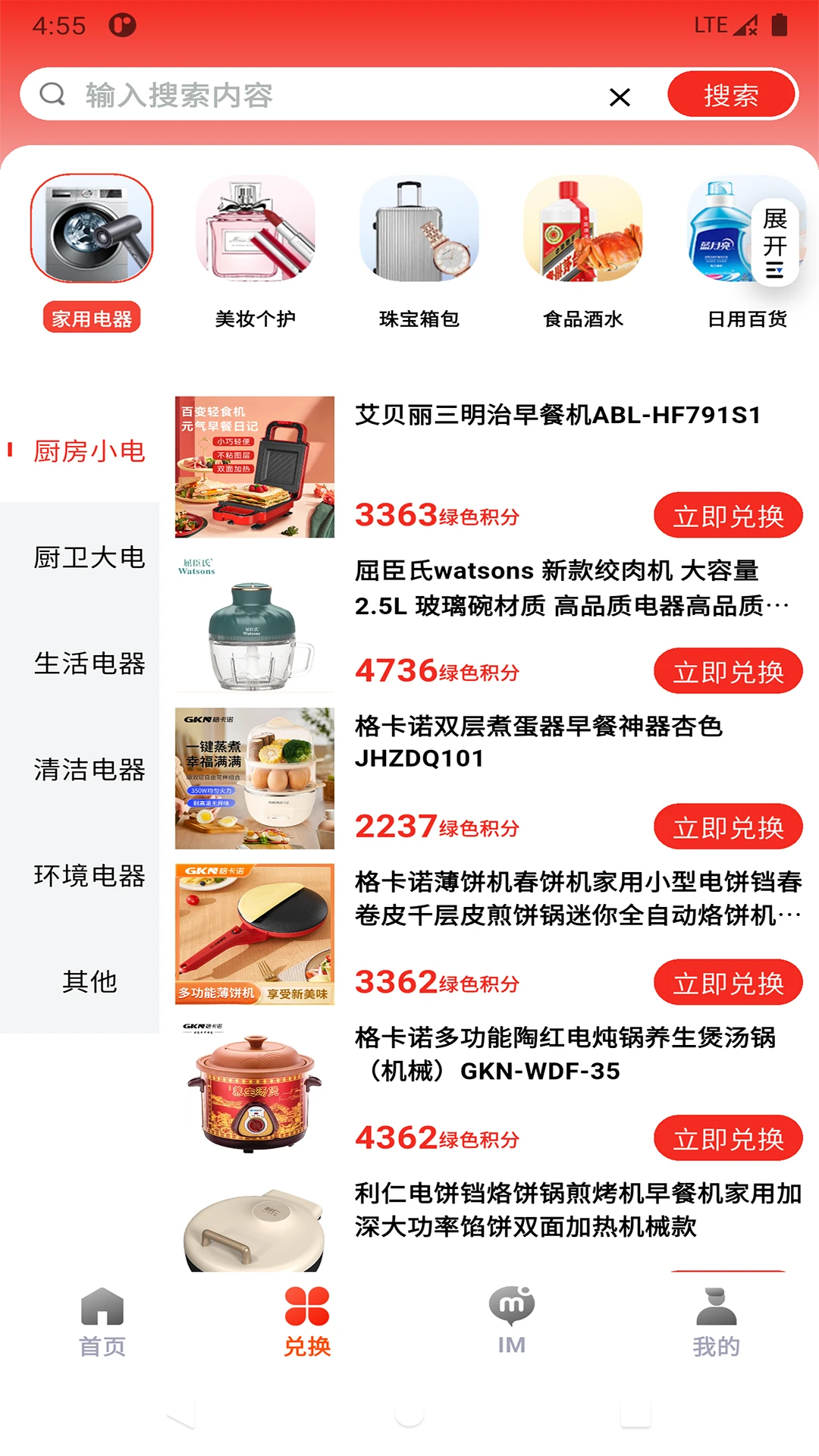The image size is (819, 1456).
Task: Tap the search input field
Action: pos(303,95)
